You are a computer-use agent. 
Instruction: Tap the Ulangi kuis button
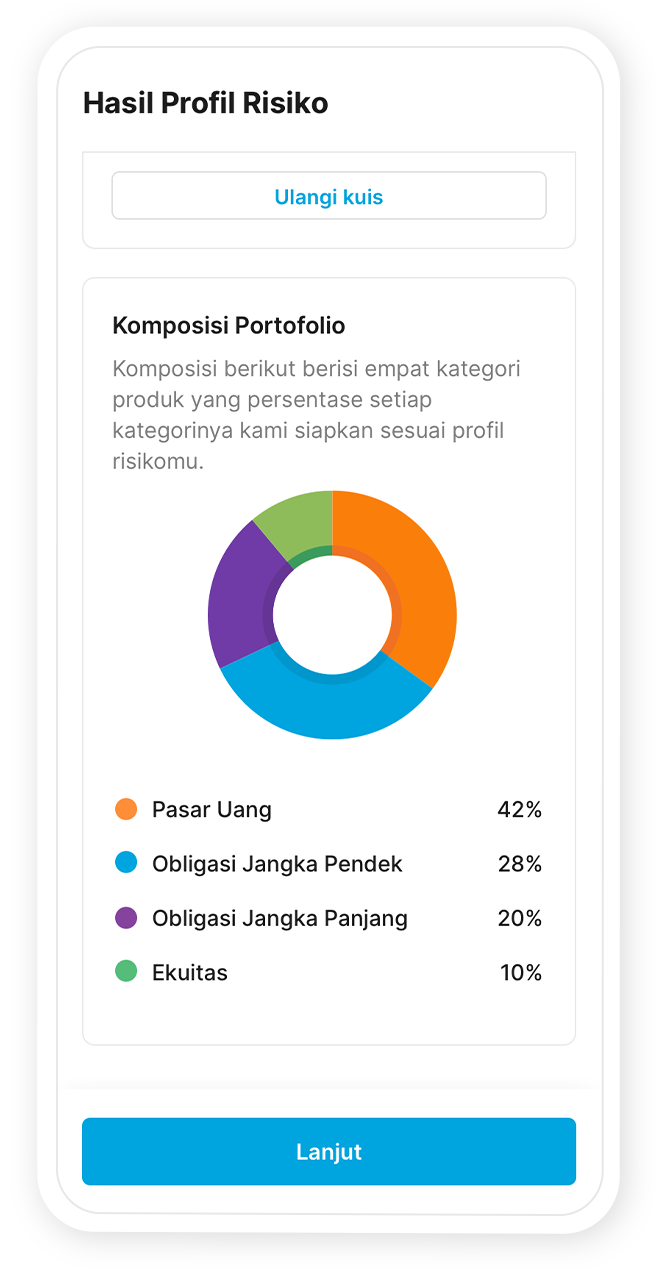[x=328, y=196]
